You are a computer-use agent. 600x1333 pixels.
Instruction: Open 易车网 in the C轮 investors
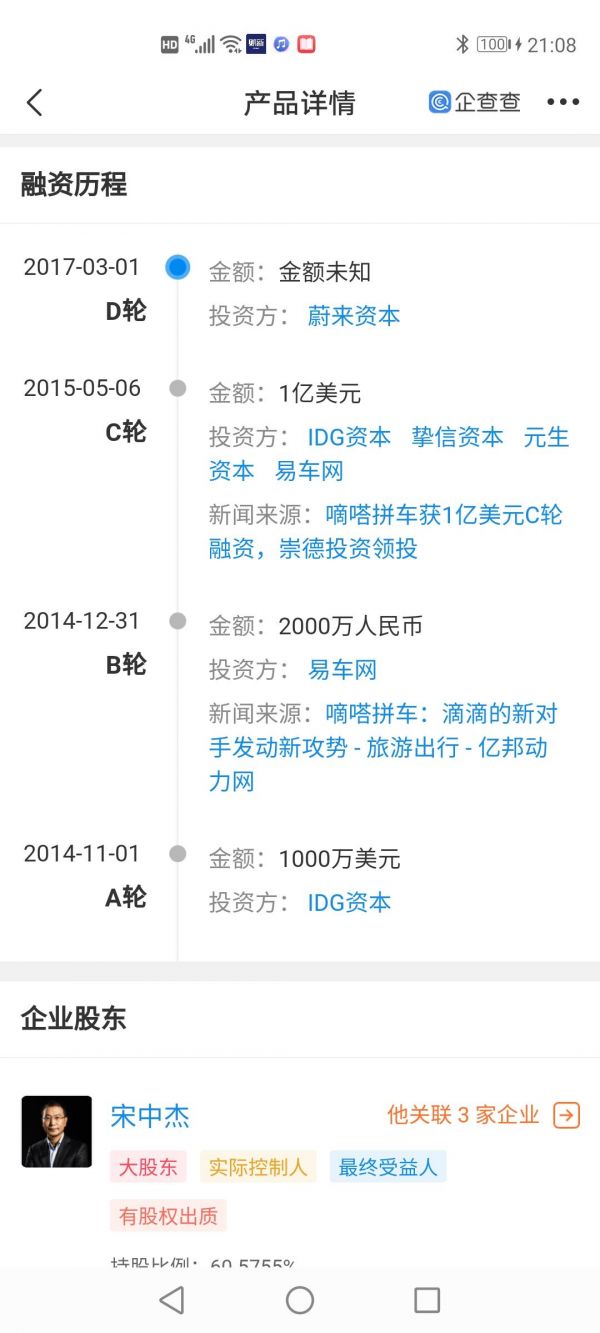(x=309, y=471)
